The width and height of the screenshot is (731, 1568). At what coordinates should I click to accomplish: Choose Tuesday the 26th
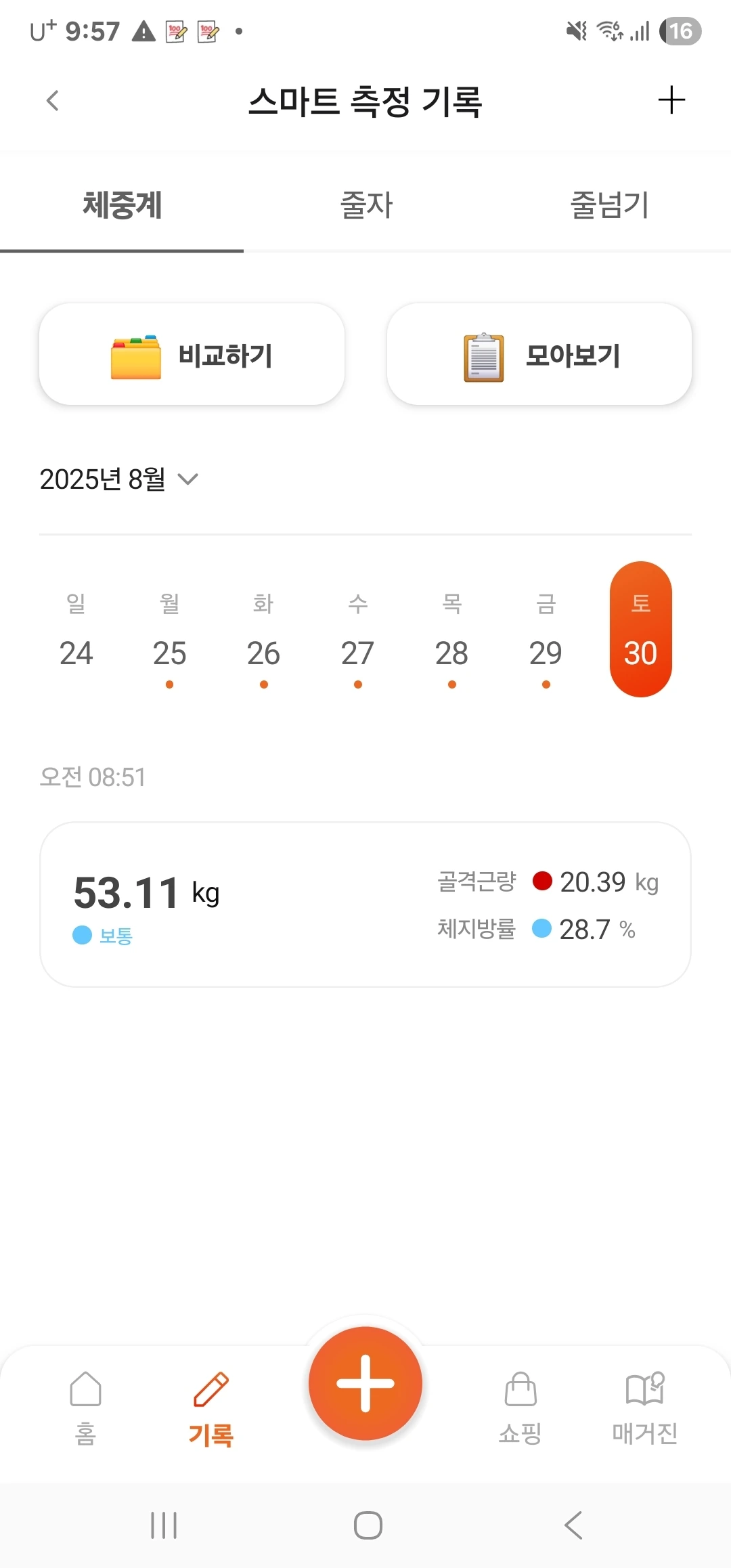click(x=263, y=638)
